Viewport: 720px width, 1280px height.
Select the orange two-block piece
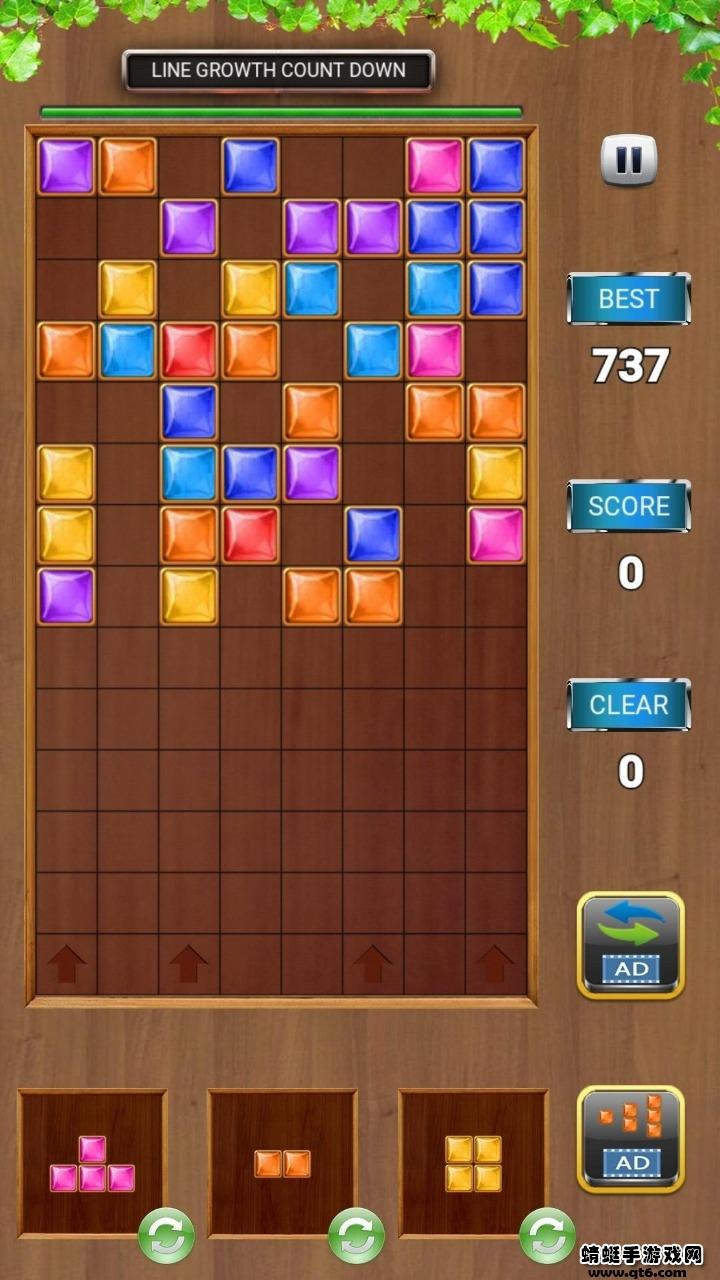click(282, 1163)
